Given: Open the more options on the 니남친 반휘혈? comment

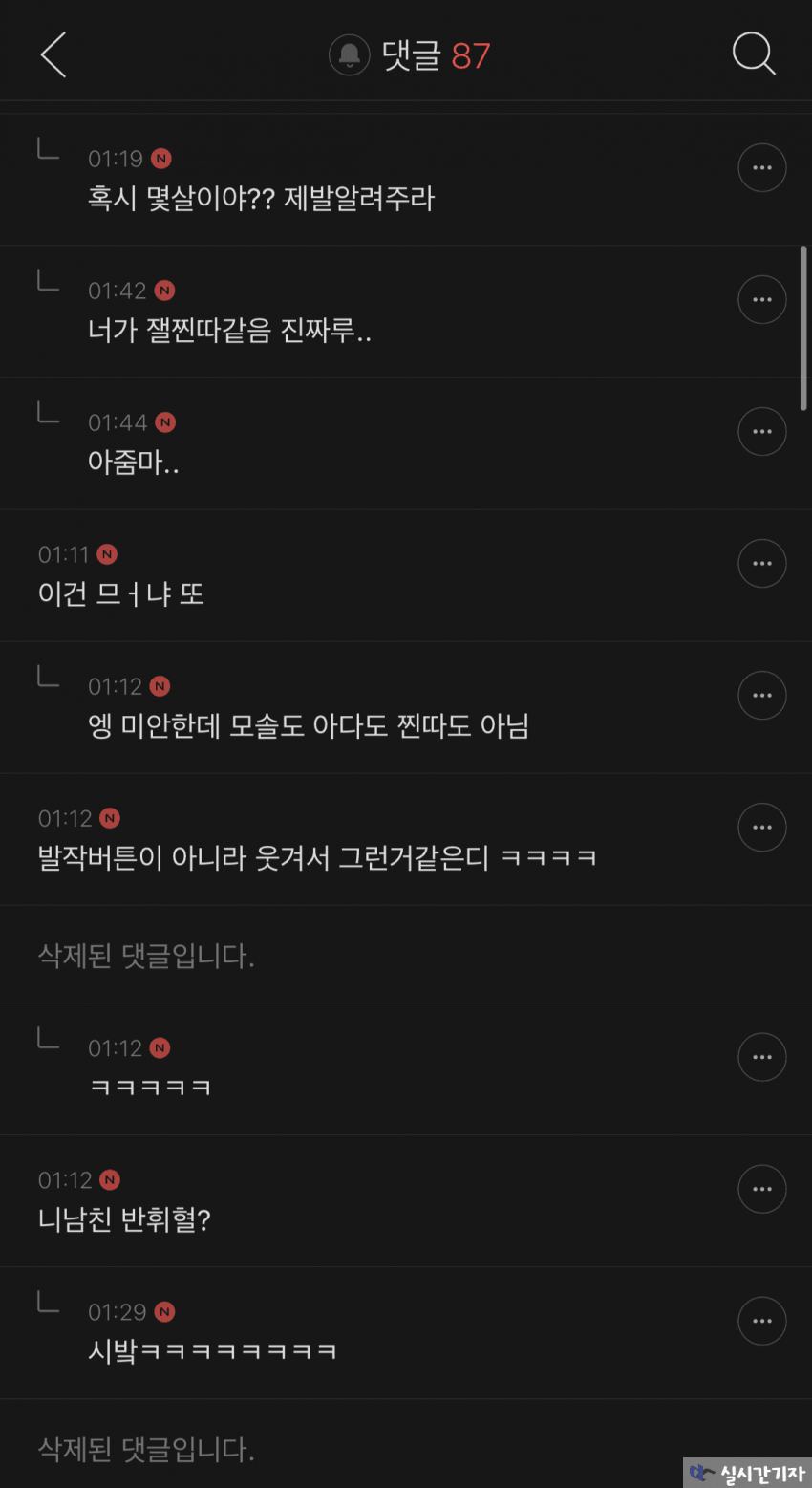Looking at the screenshot, I should [761, 1189].
